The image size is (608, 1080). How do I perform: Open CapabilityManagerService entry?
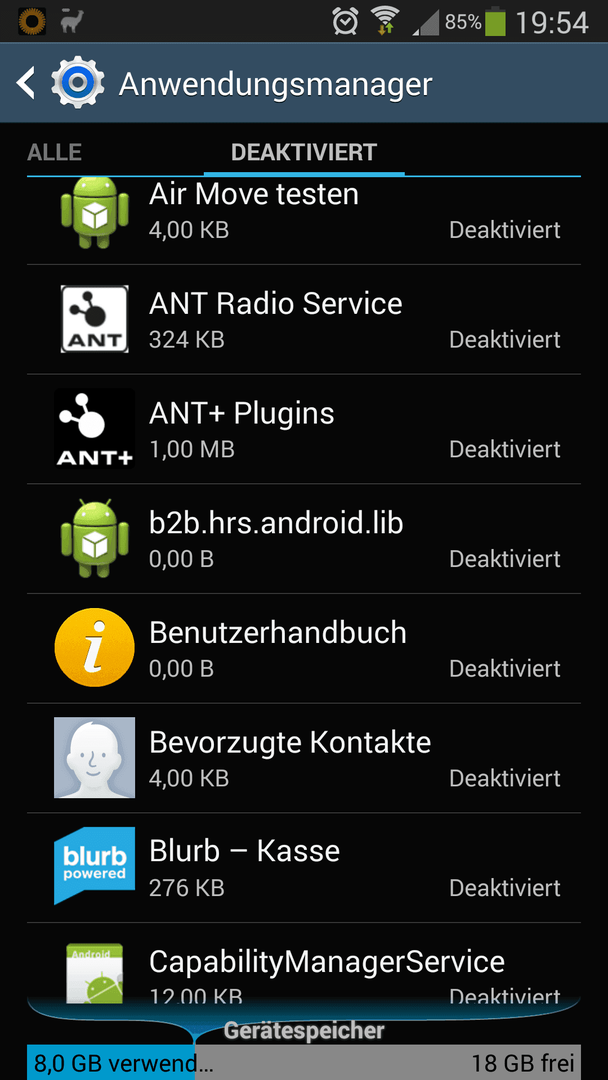(304, 963)
